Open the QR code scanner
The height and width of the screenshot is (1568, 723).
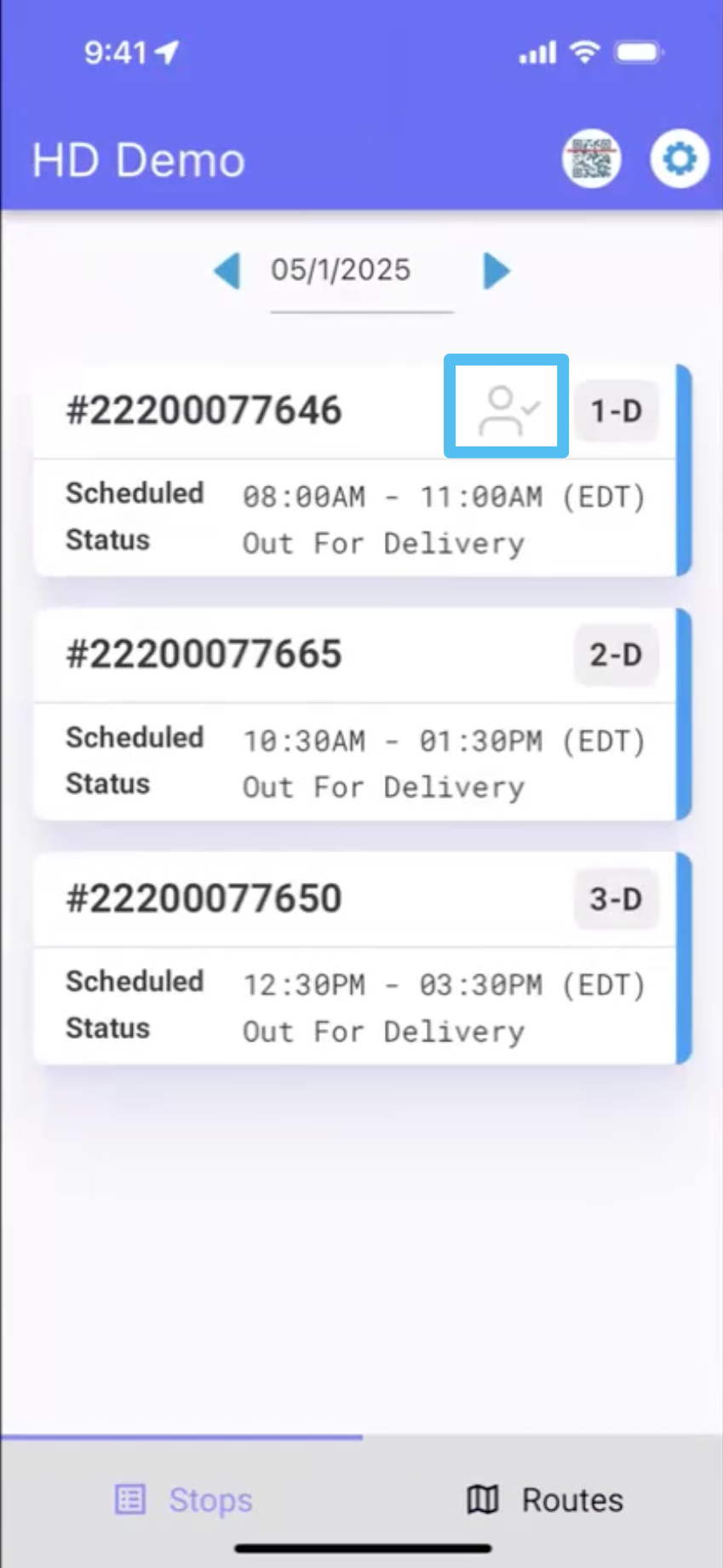pos(591,159)
